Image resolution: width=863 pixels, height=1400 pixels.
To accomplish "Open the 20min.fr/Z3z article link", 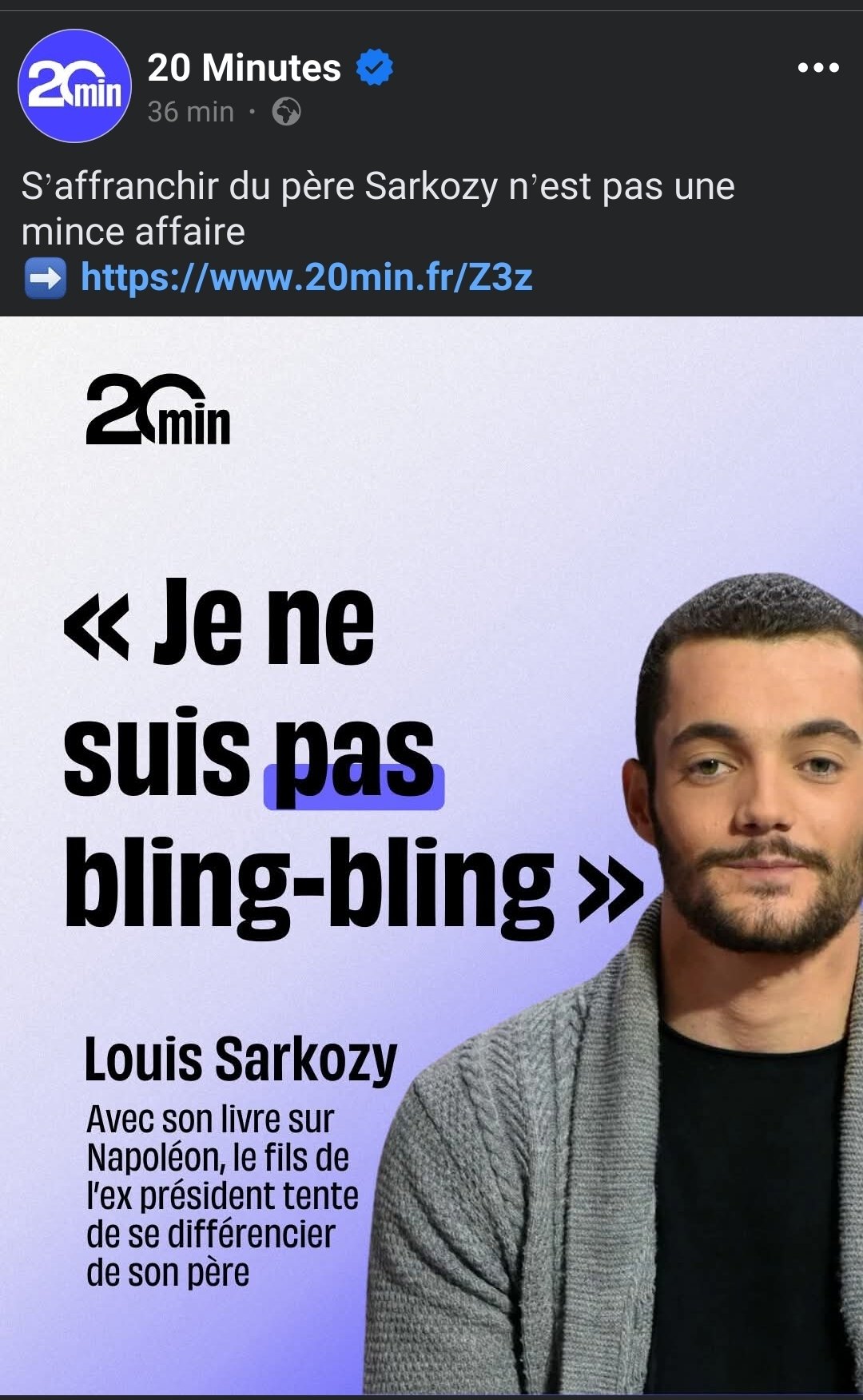I will 307,277.
